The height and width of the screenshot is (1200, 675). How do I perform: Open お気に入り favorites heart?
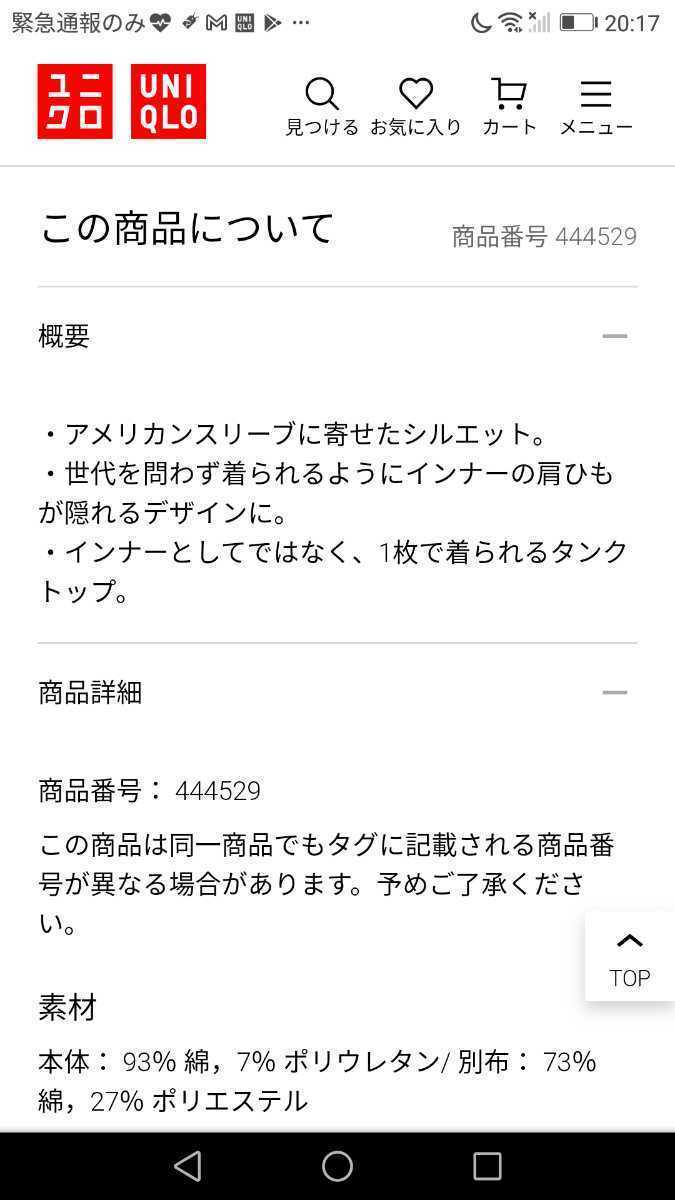point(416,106)
